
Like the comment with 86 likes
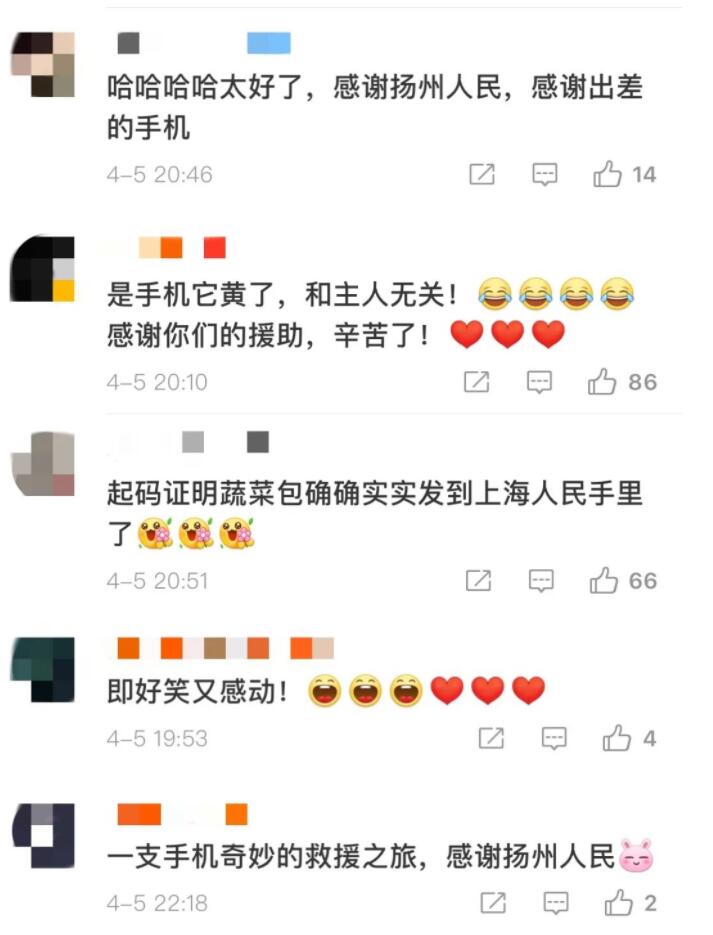pyautogui.click(x=602, y=382)
